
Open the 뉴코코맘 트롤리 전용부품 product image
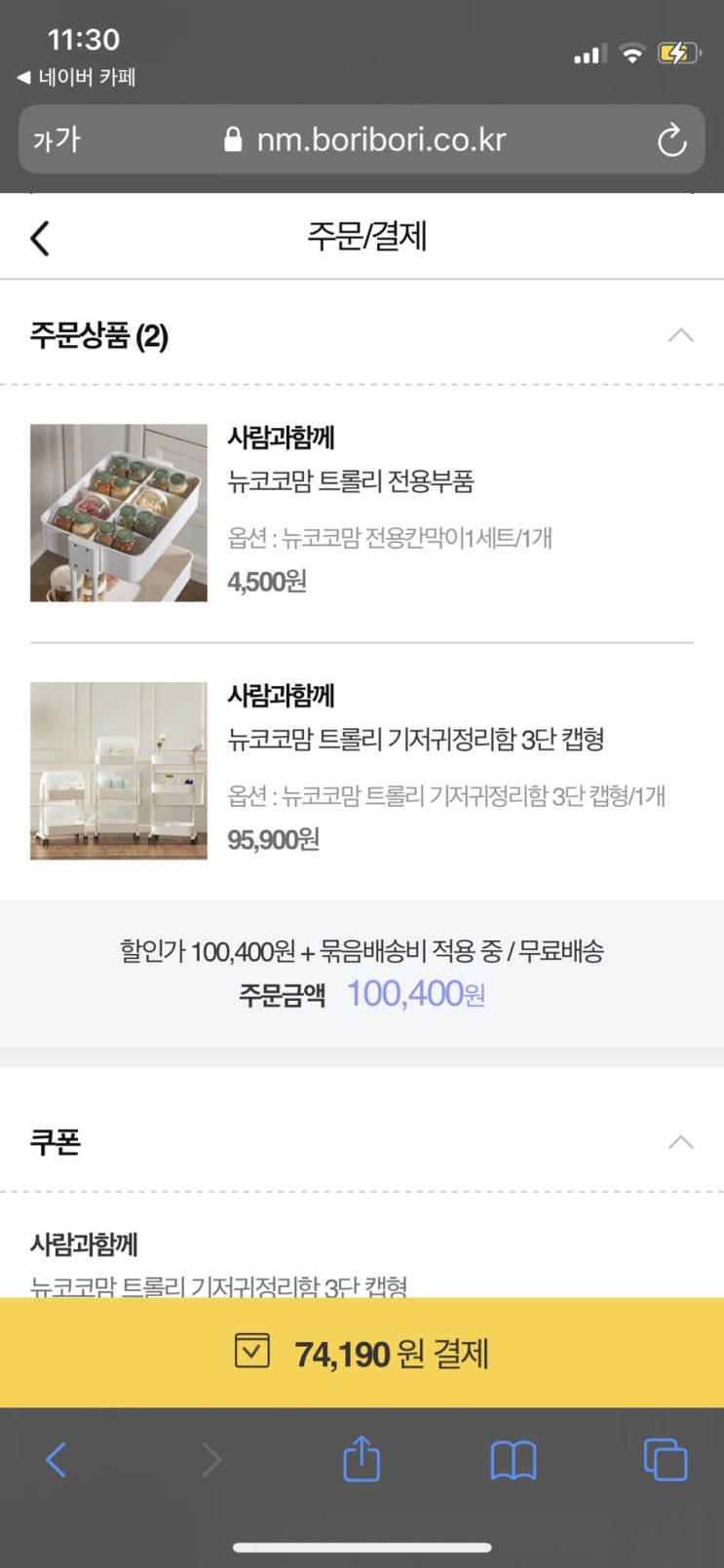point(119,513)
